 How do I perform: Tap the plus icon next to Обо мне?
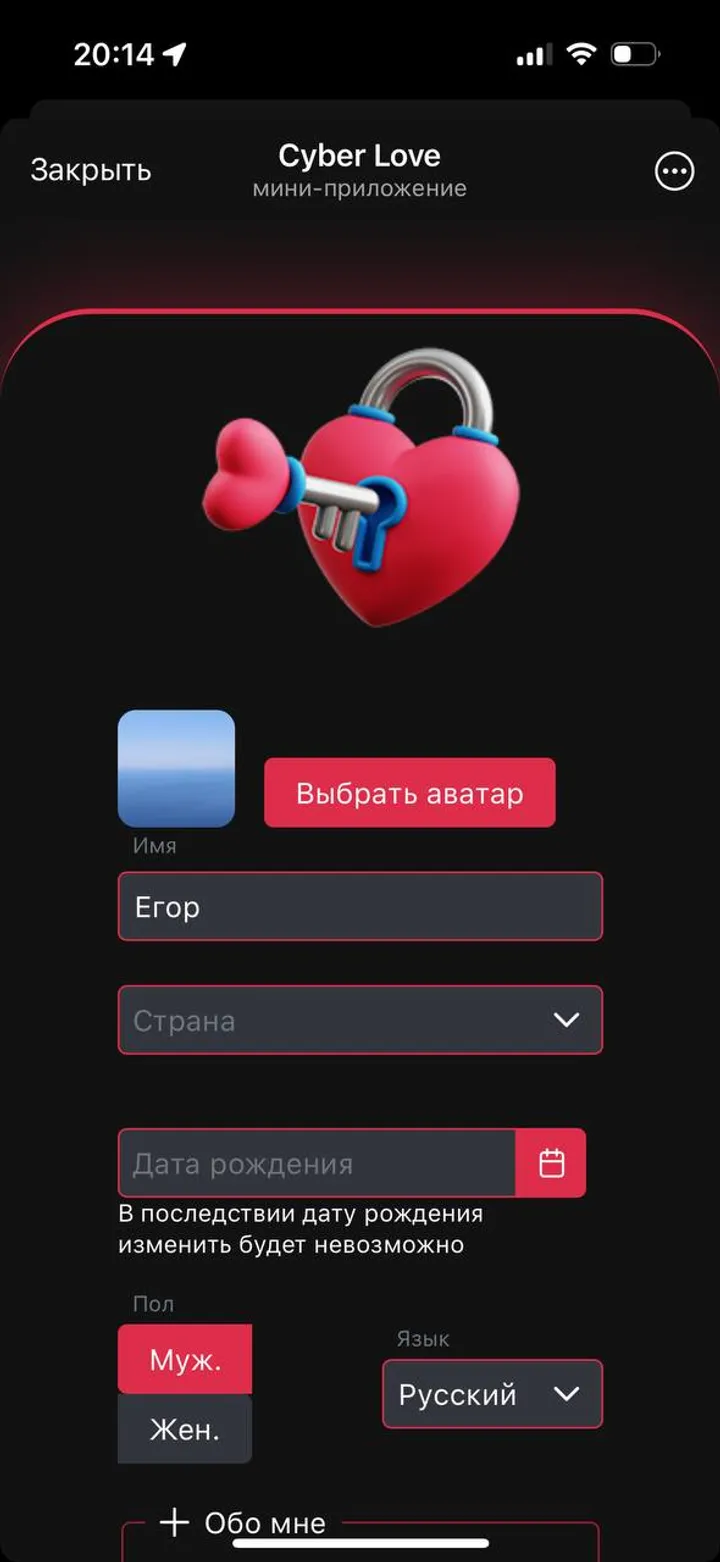[174, 1521]
